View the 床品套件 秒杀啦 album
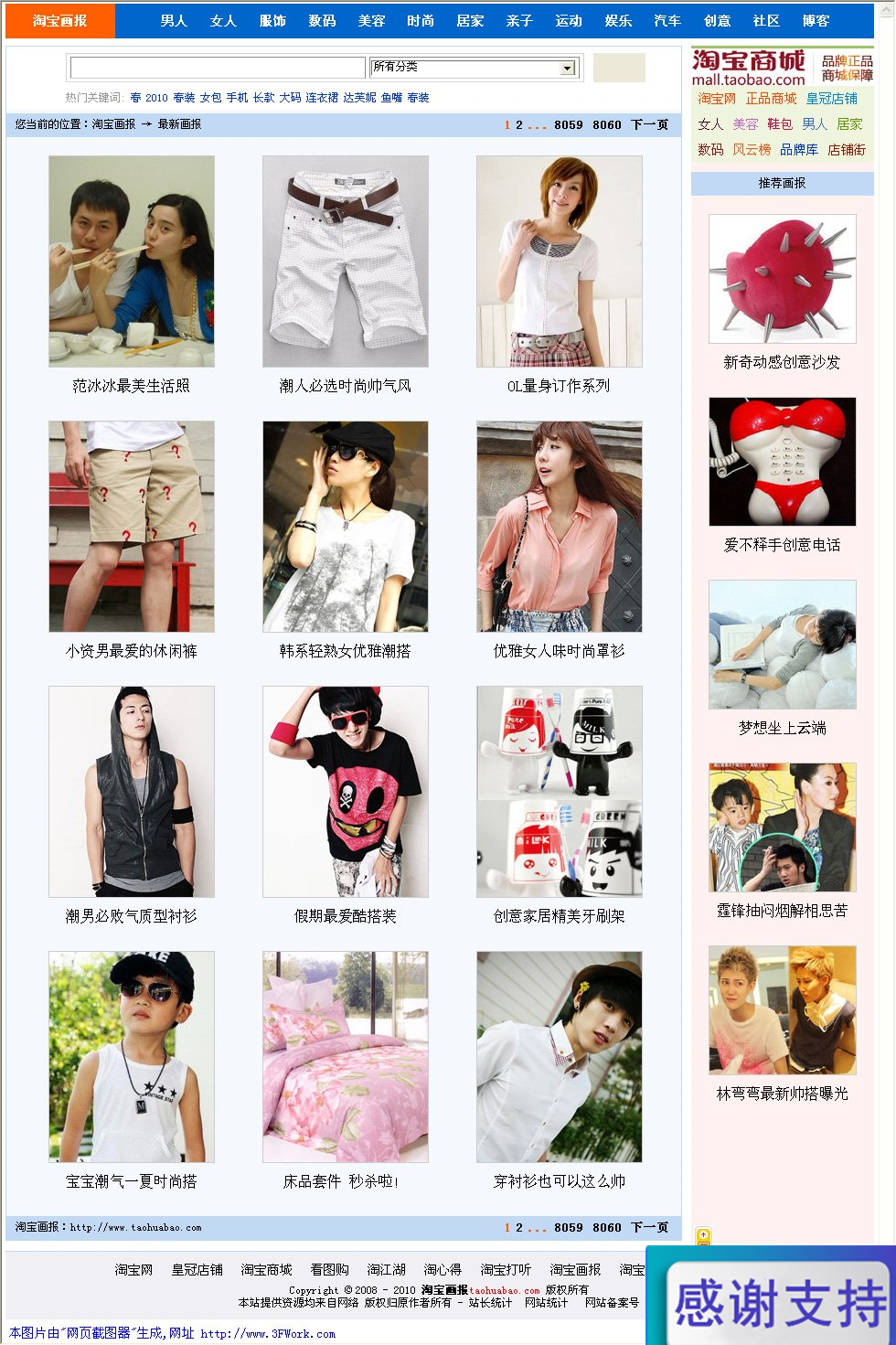Viewport: 896px width, 1345px height. coord(346,1057)
